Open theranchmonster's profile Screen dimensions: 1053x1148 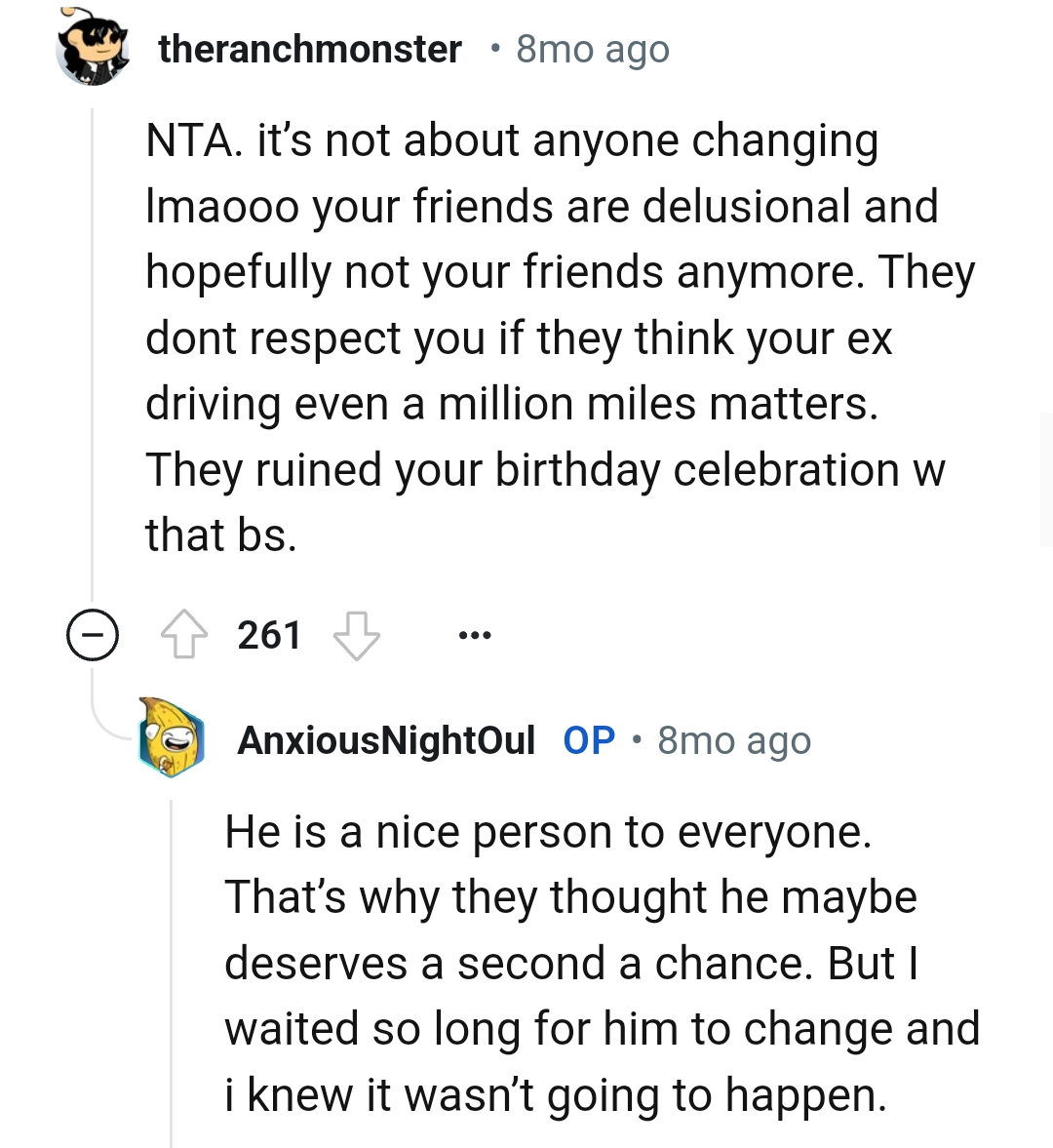pyautogui.click(x=310, y=49)
